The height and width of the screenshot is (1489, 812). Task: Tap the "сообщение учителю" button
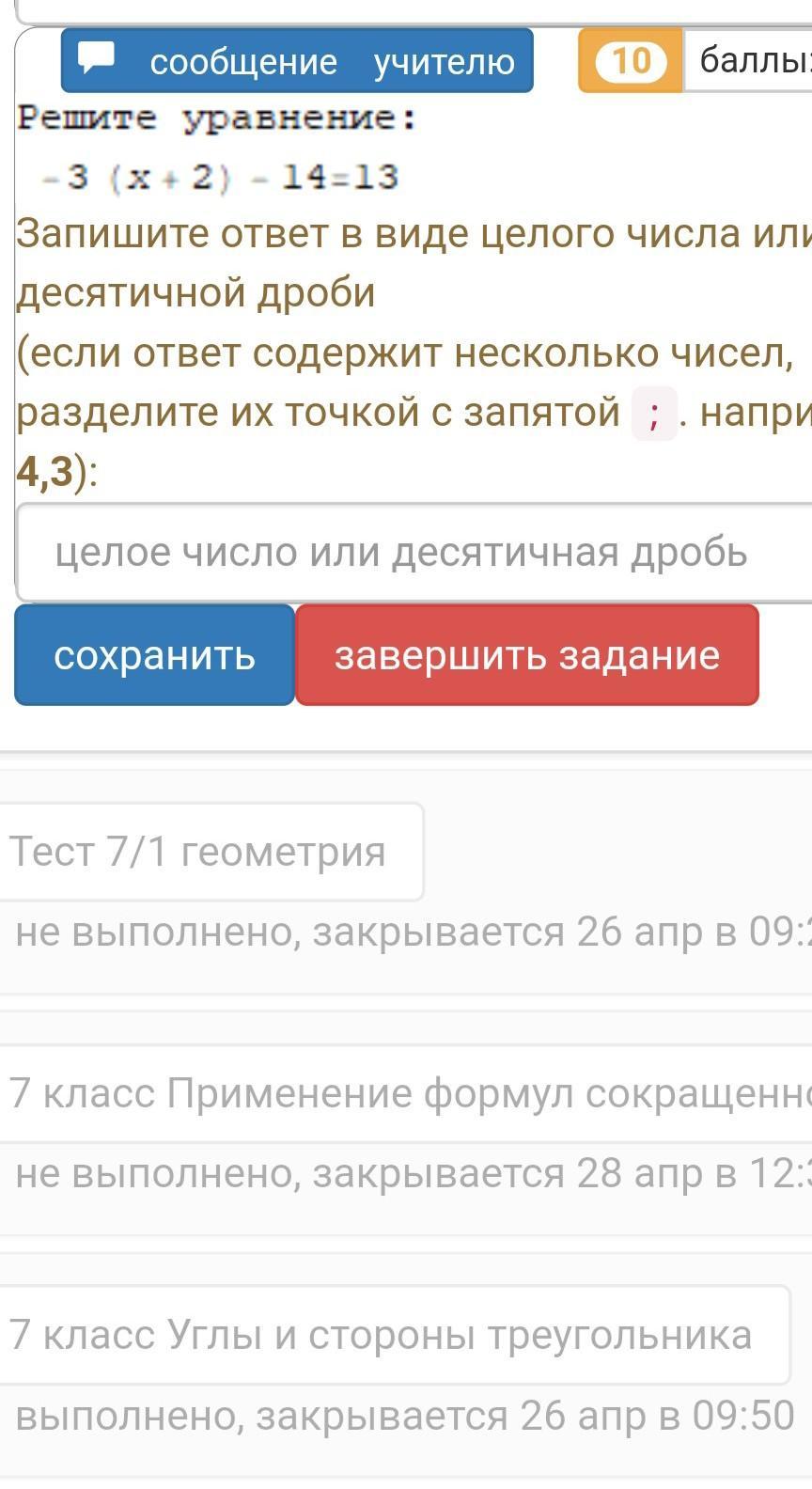click(297, 61)
